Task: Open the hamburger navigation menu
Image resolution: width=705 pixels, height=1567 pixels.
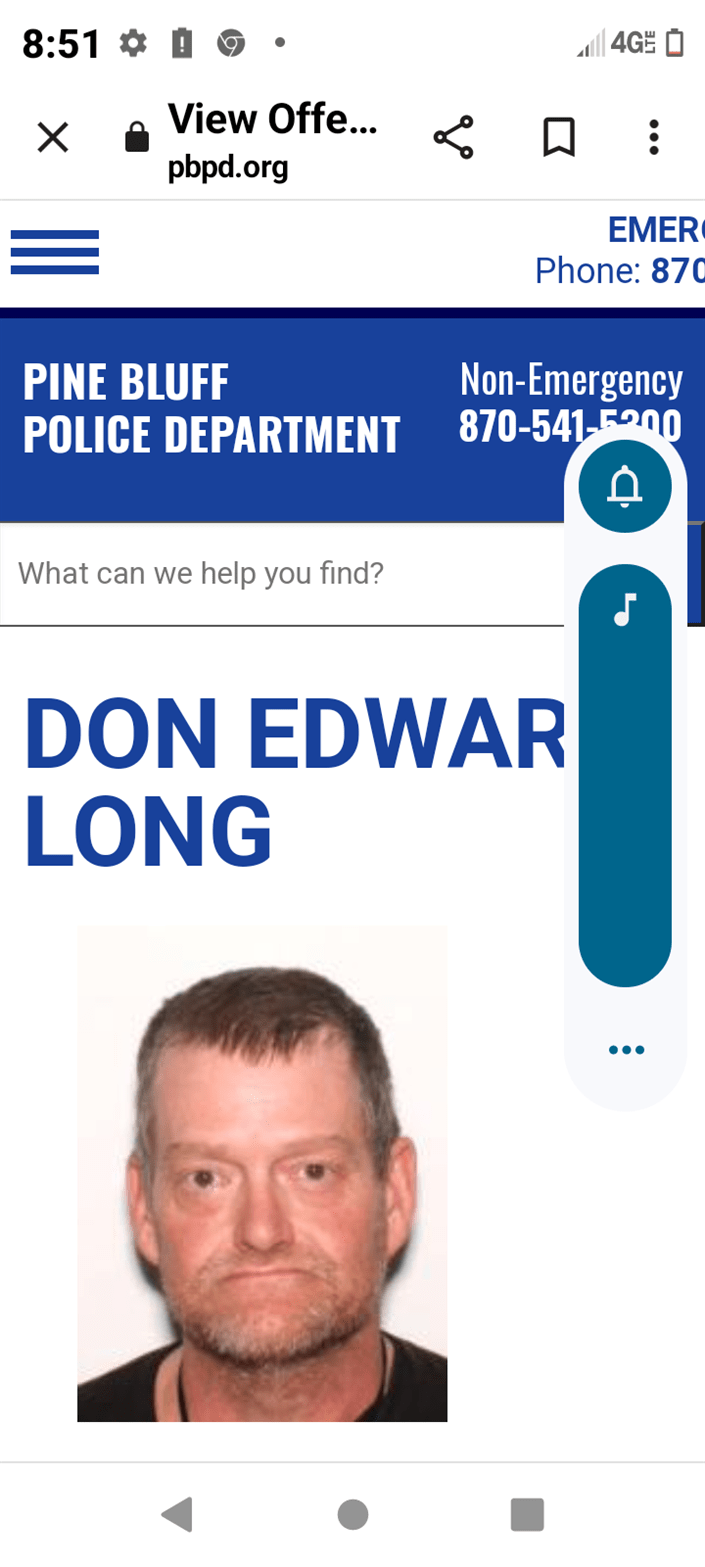Action: (x=55, y=252)
